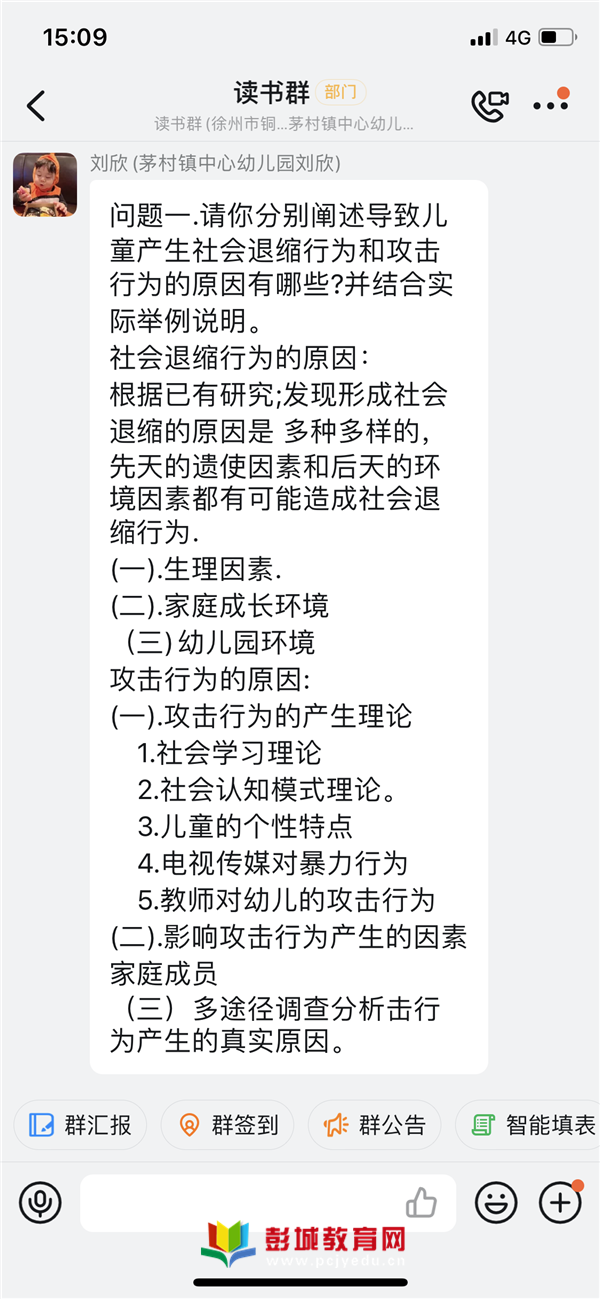The height and width of the screenshot is (1299, 600).
Task: Open the plus attachments panel
Action: pos(560,1202)
